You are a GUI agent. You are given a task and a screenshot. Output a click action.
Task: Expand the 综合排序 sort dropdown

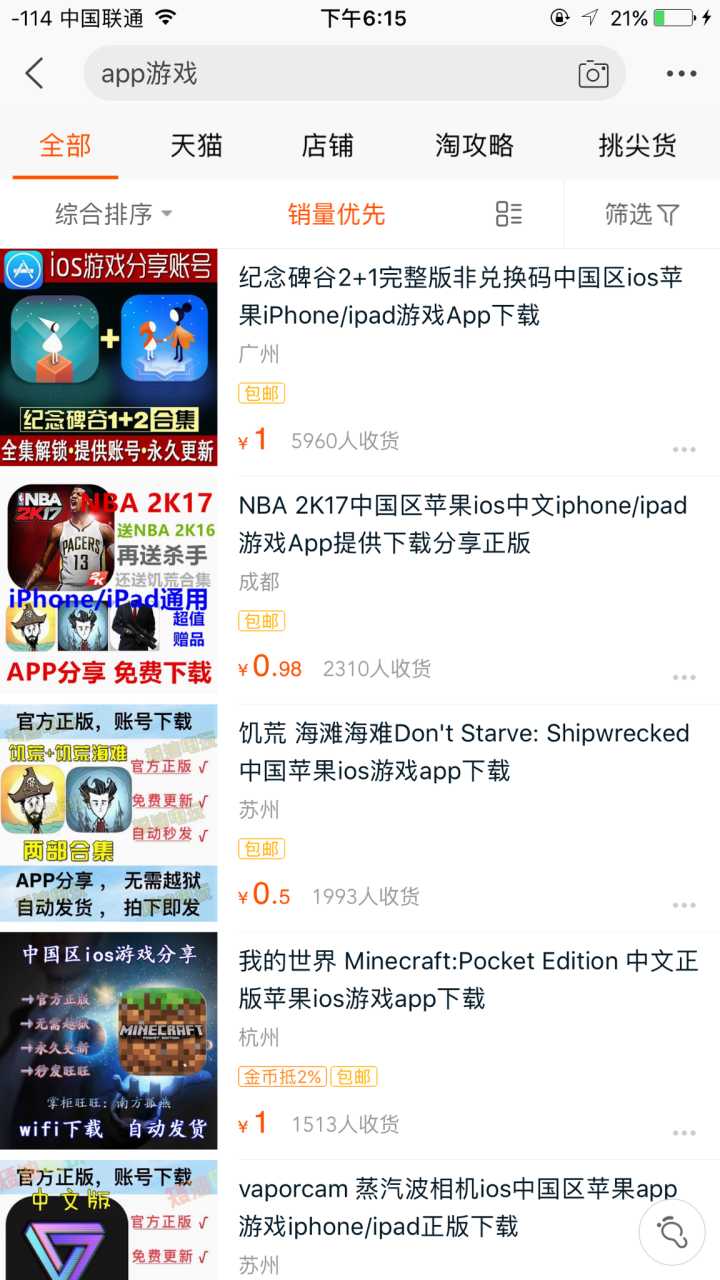[113, 214]
